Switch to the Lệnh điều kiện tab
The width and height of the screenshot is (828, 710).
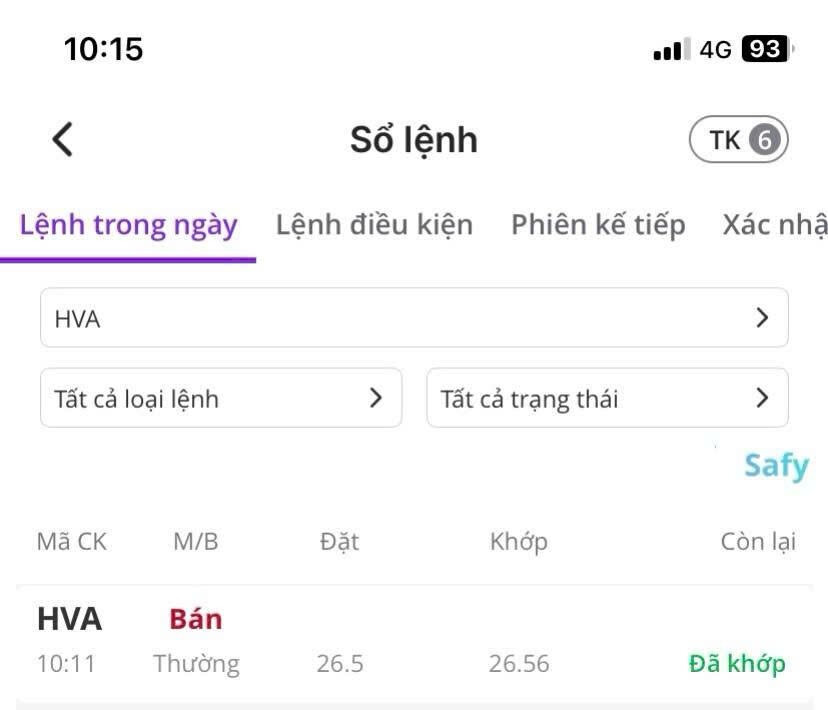click(374, 225)
